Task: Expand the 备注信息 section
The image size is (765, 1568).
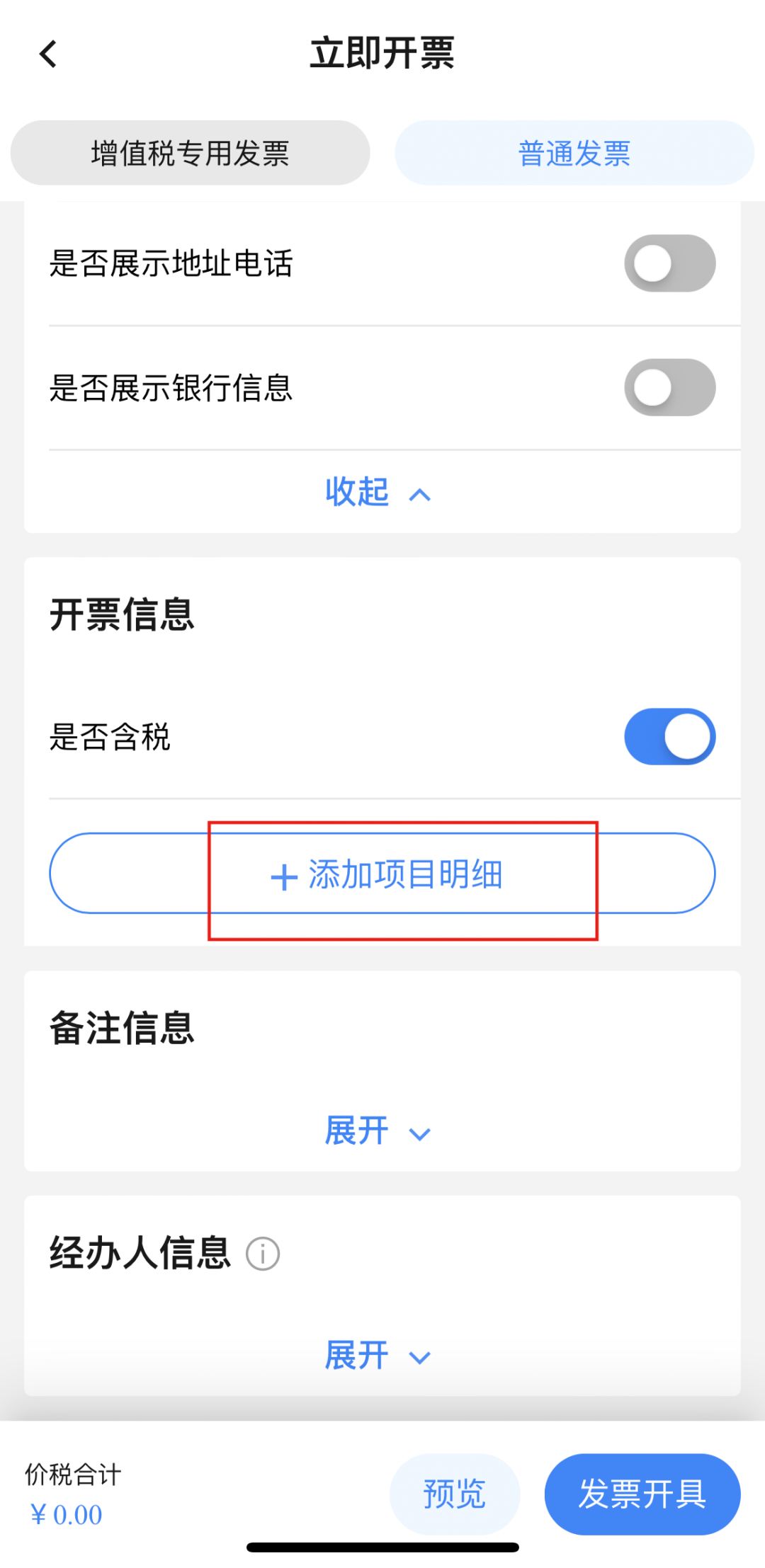Action: [x=377, y=1131]
